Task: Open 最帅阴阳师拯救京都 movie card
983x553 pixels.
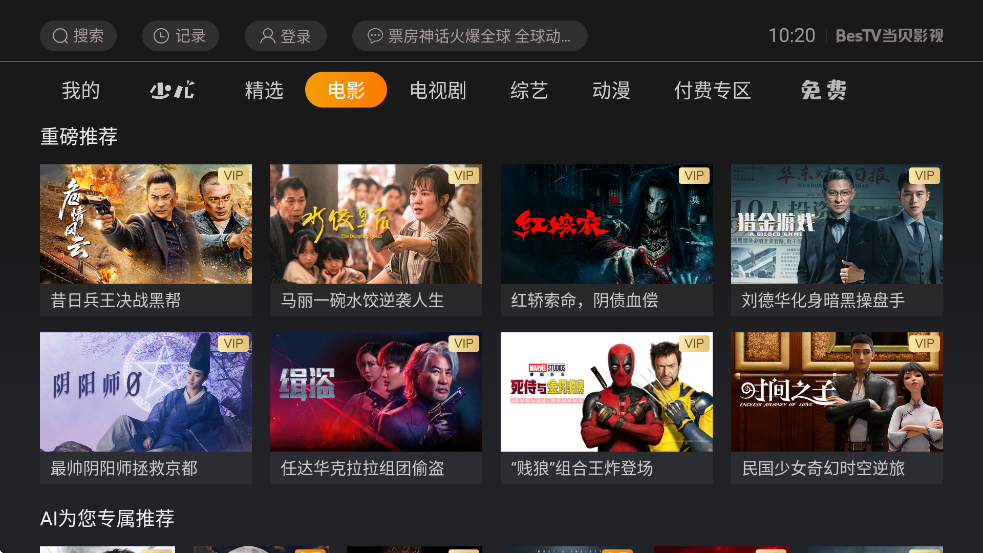Action: click(x=146, y=406)
